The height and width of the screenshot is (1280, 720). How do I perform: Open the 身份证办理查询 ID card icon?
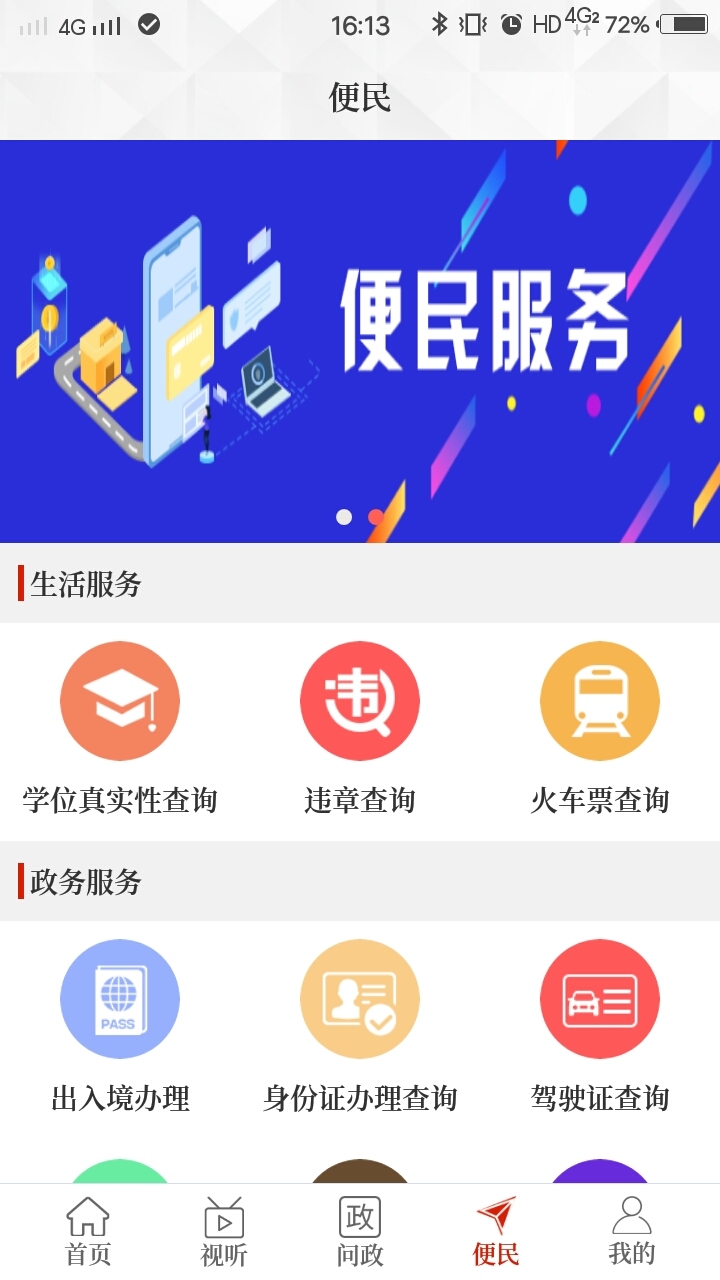(x=360, y=998)
